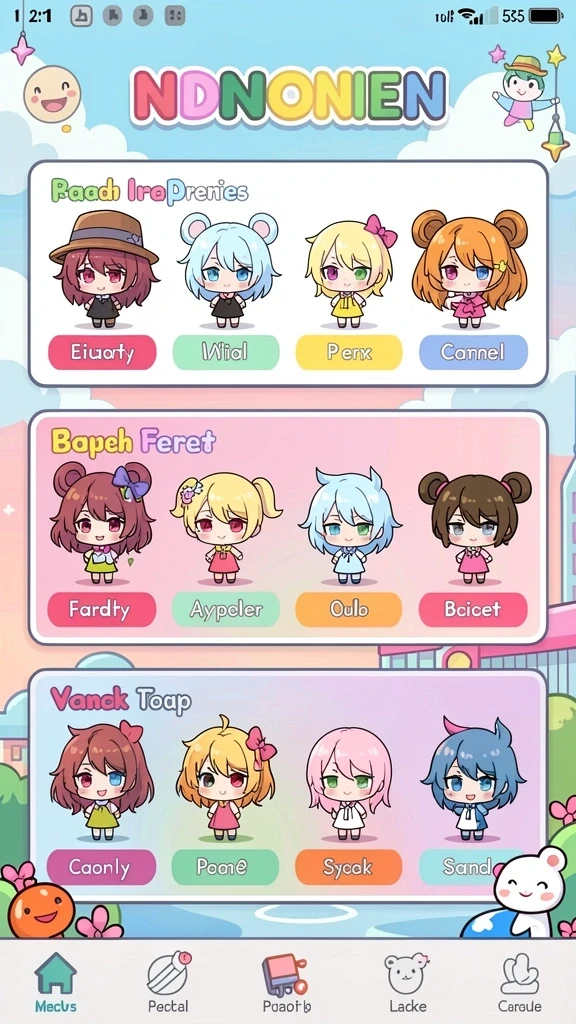Open the Caraue tab

520,982
